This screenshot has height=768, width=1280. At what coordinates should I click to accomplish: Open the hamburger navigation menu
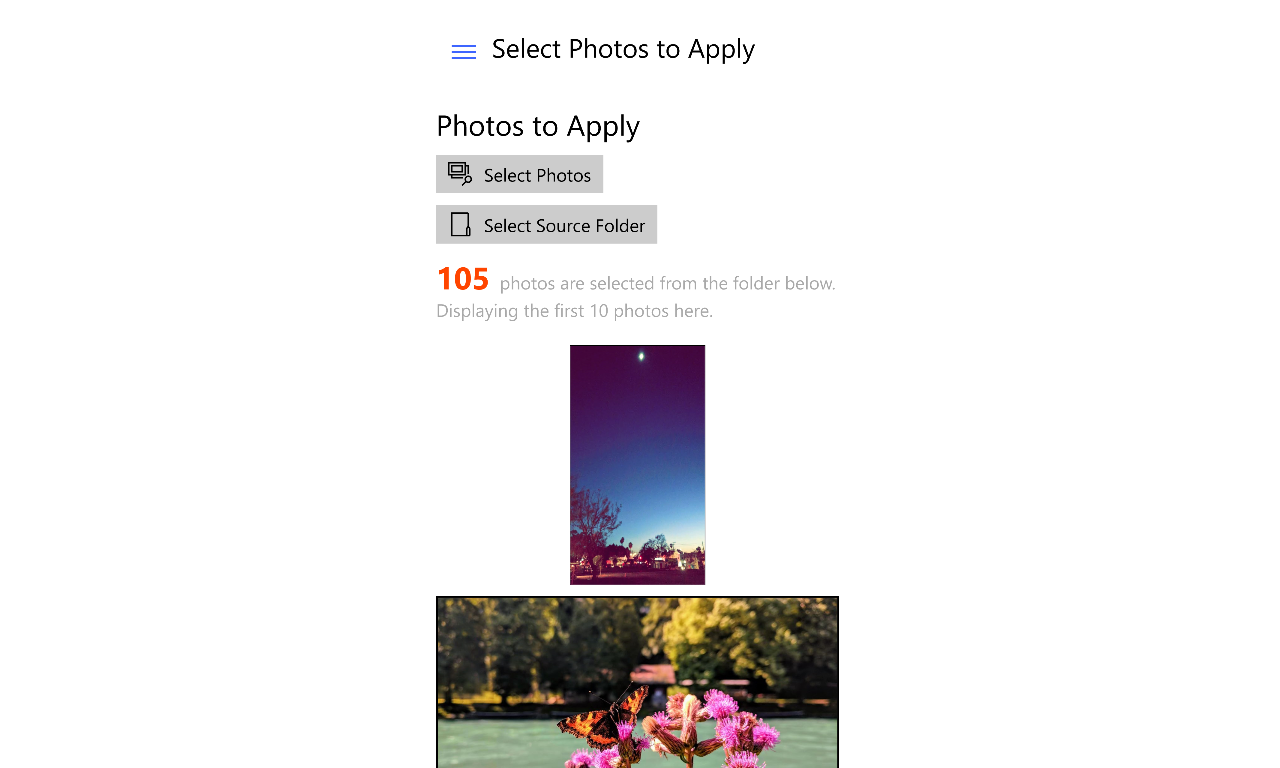[x=464, y=52]
